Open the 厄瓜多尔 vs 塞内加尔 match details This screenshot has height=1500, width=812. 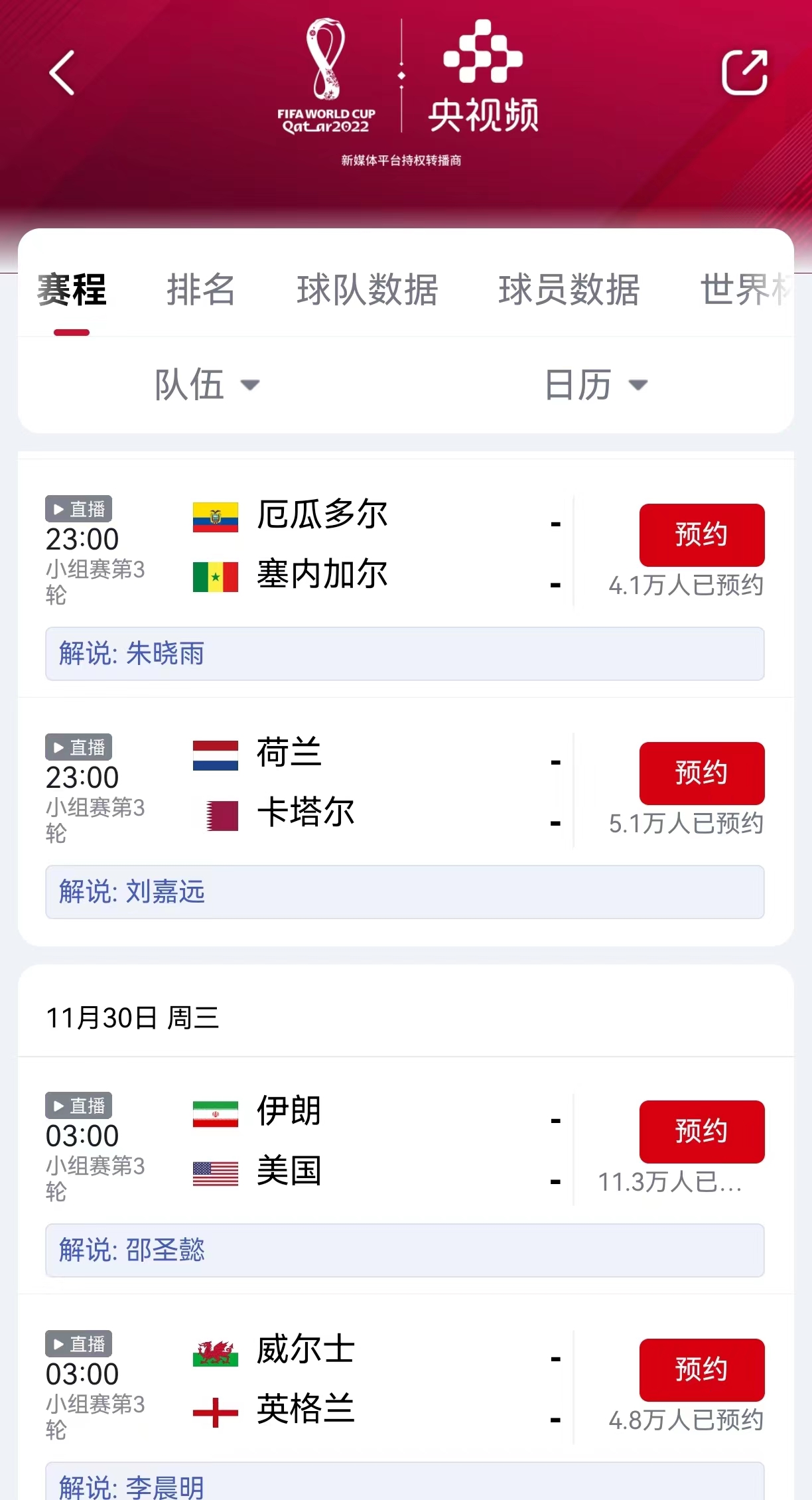(372, 546)
